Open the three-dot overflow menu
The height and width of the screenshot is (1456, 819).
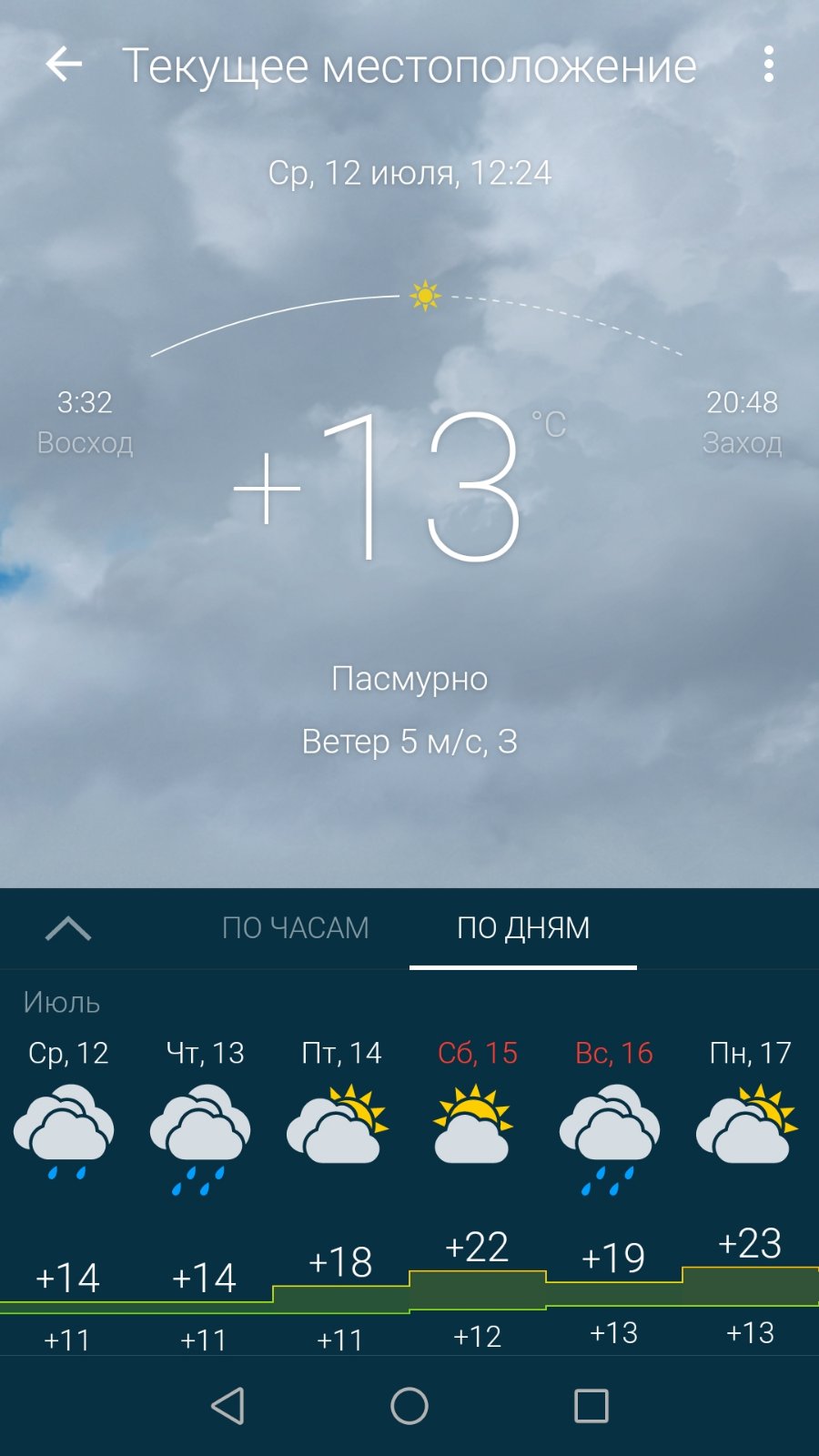[x=769, y=65]
